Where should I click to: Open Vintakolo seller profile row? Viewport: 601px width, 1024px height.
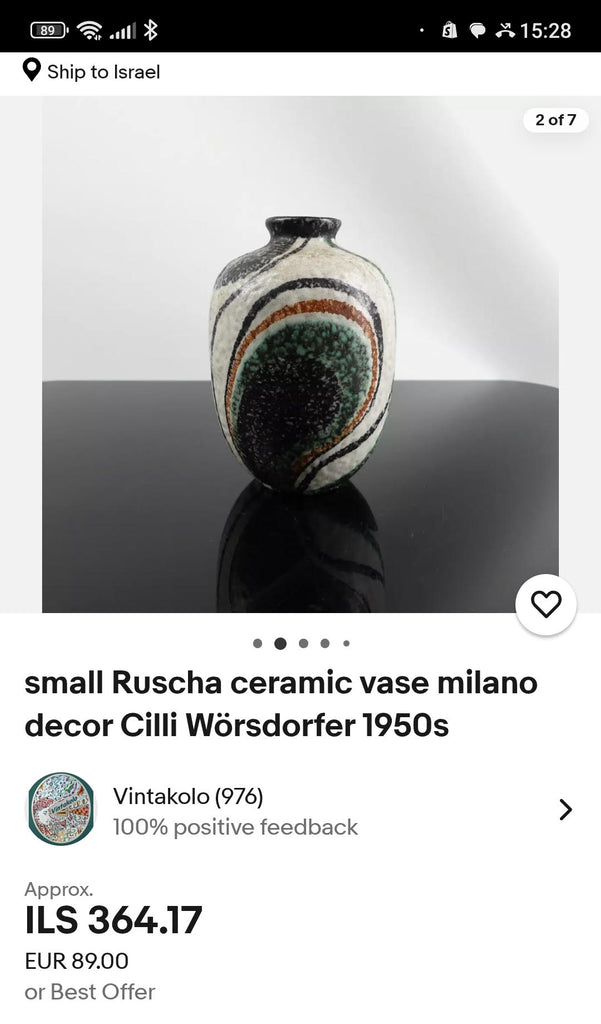coord(300,810)
